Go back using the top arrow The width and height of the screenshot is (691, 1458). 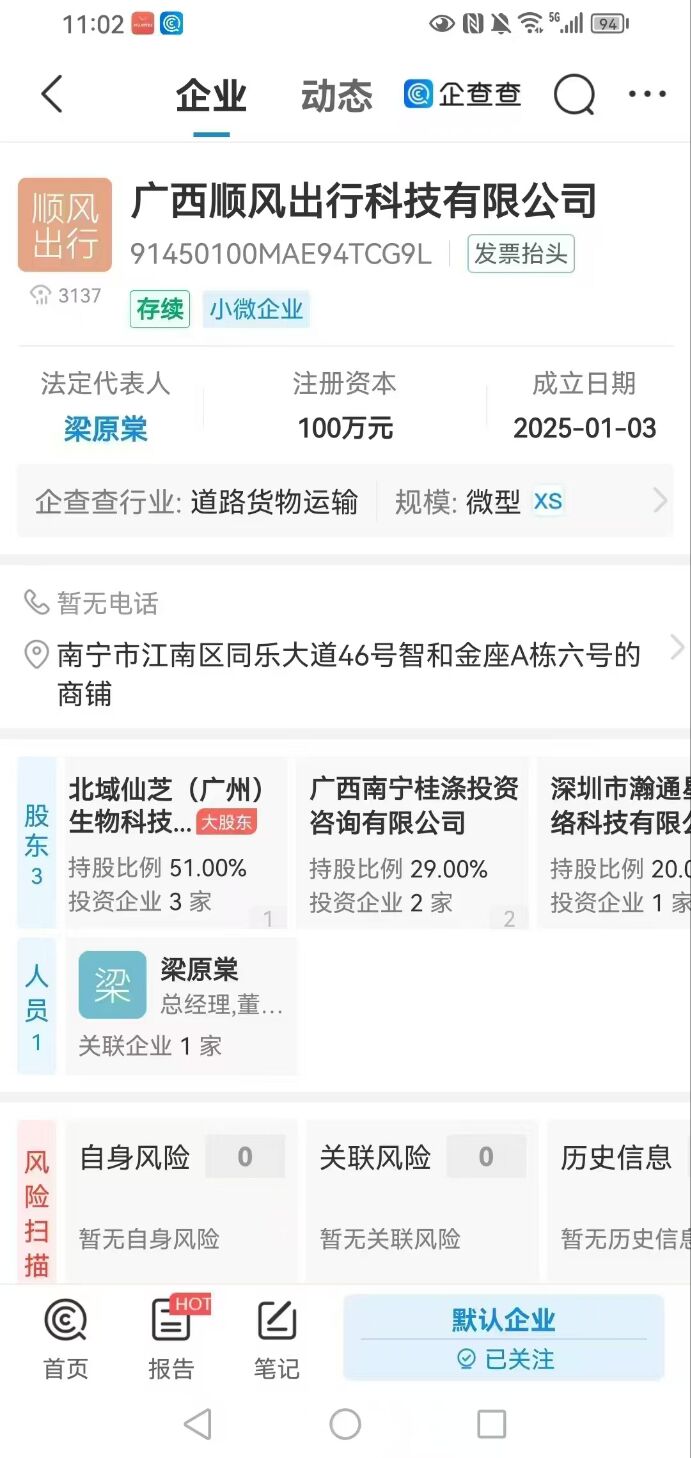pyautogui.click(x=52, y=95)
